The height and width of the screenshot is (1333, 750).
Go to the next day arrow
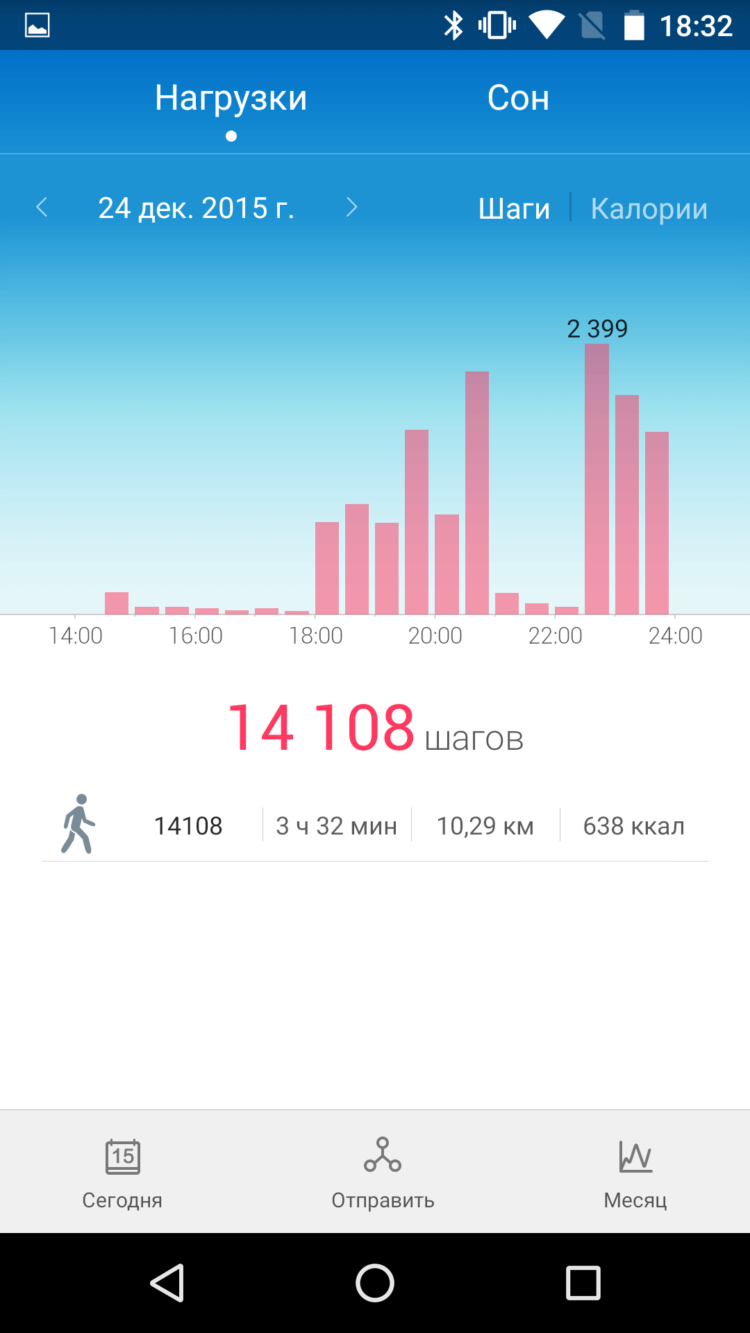tap(351, 207)
